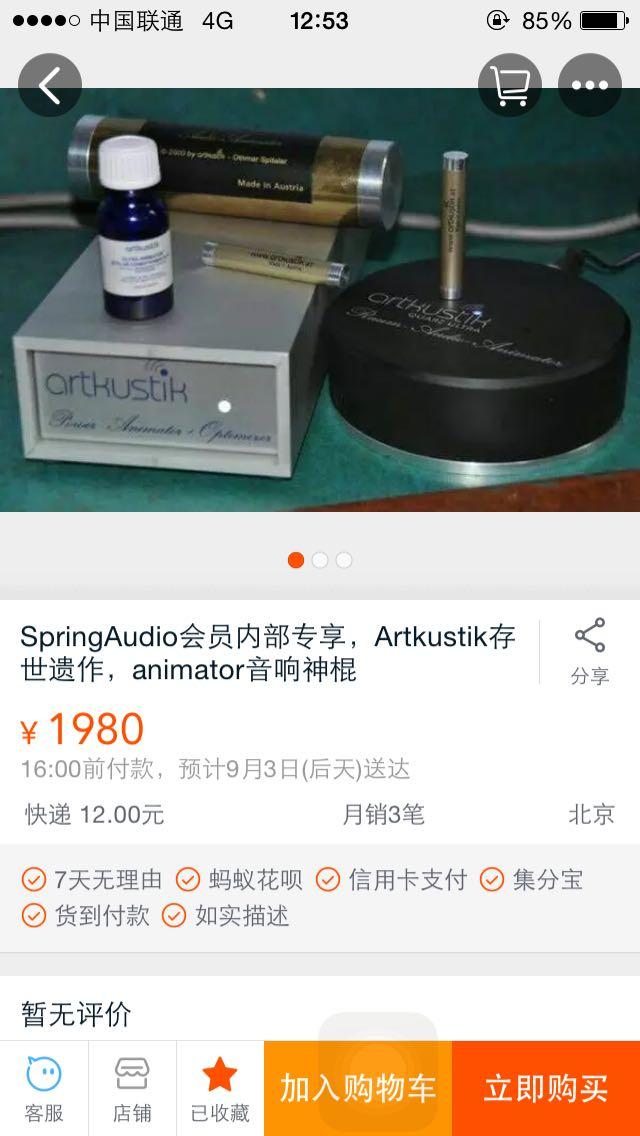The height and width of the screenshot is (1136, 640).
Task: Tap 加入购物车 to add to cart
Action: coord(358,1088)
